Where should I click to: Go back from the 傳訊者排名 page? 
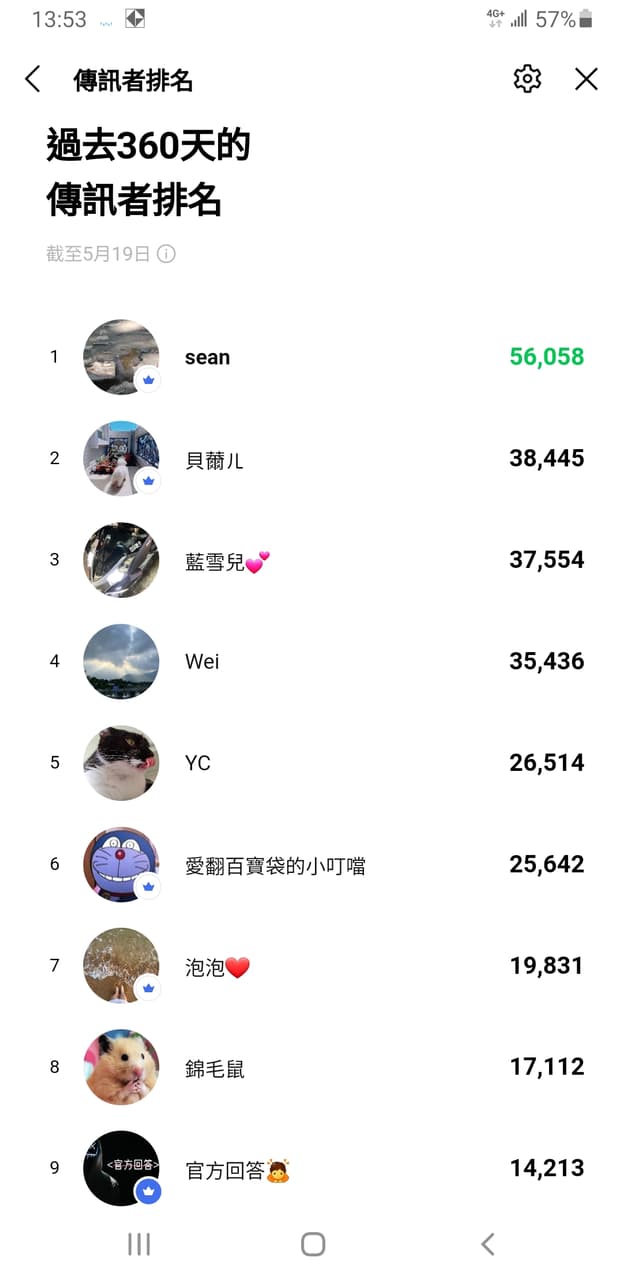coord(33,80)
